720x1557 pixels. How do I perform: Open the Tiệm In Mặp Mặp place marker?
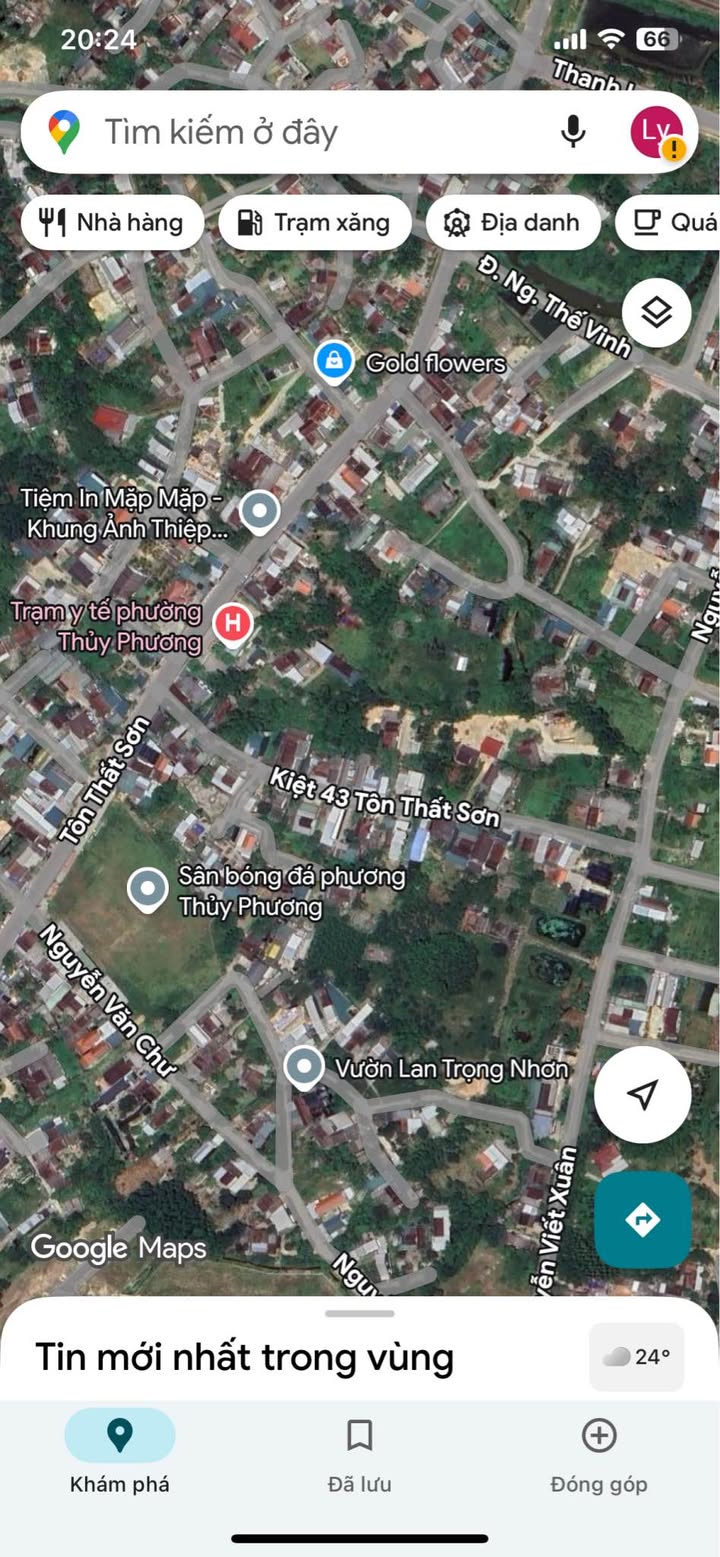[261, 511]
